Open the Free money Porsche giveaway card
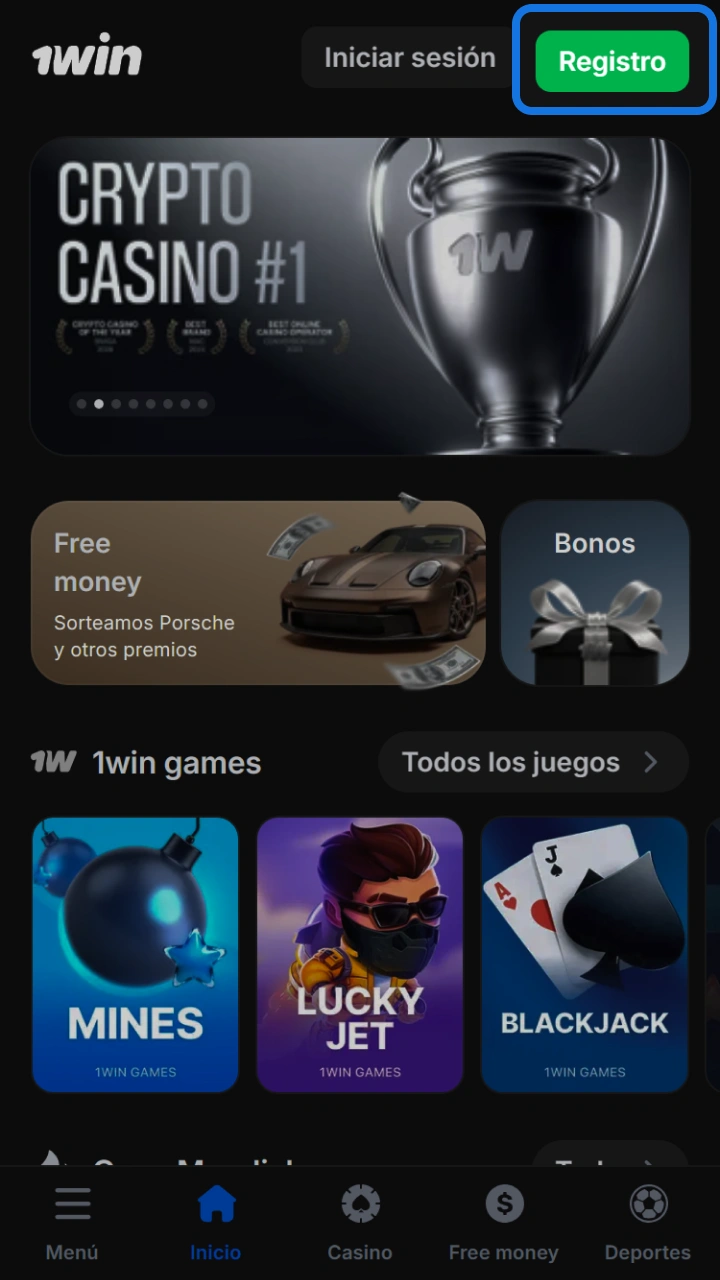This screenshot has height=1280, width=720. [258, 593]
